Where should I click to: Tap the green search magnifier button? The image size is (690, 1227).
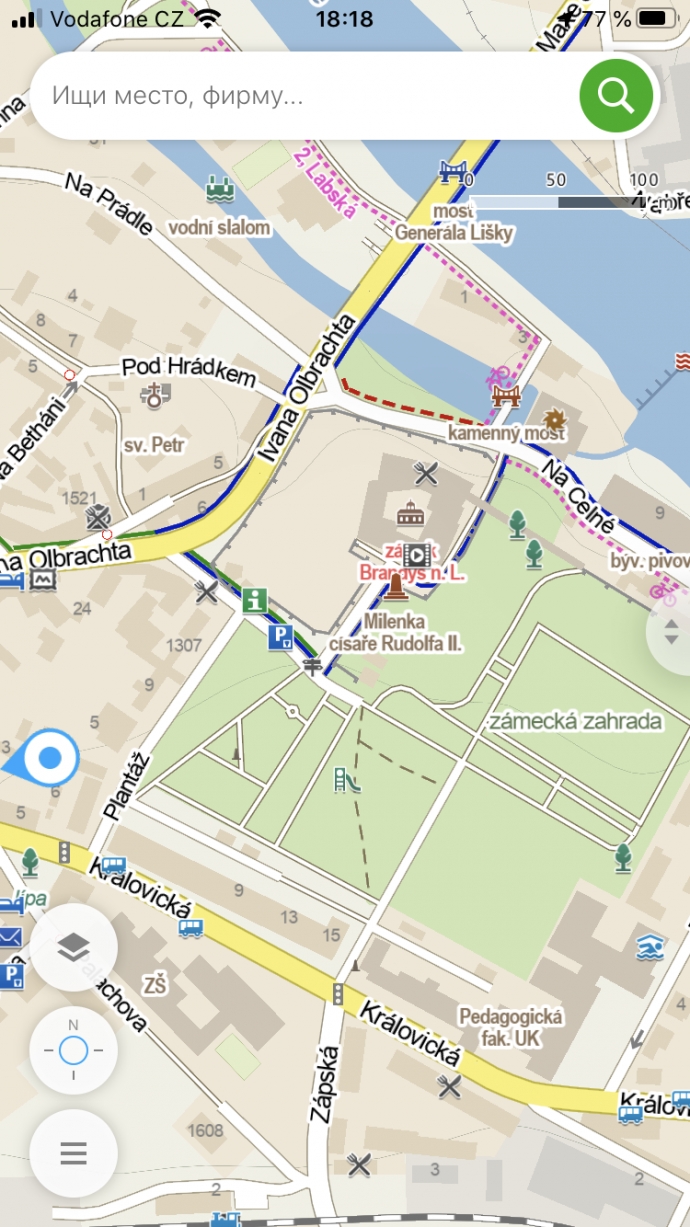coord(616,96)
